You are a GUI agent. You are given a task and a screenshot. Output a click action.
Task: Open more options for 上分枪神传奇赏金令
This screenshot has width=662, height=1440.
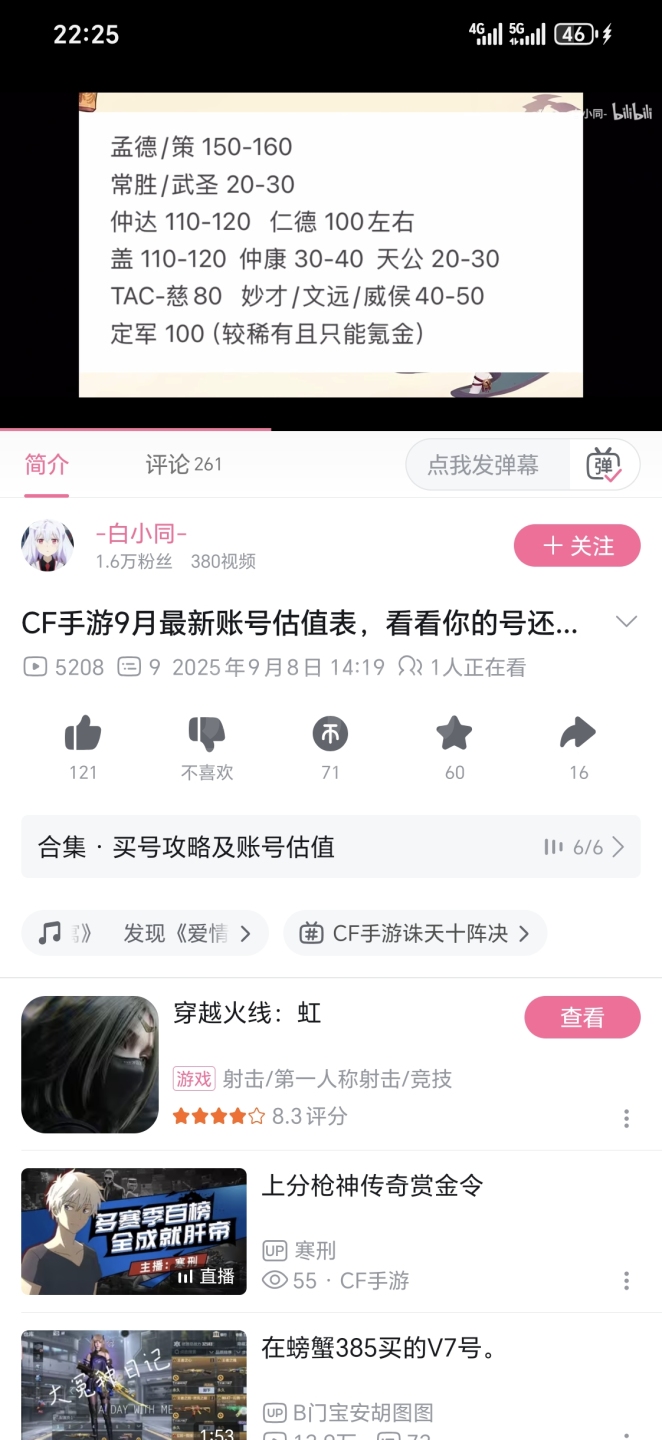point(626,1280)
